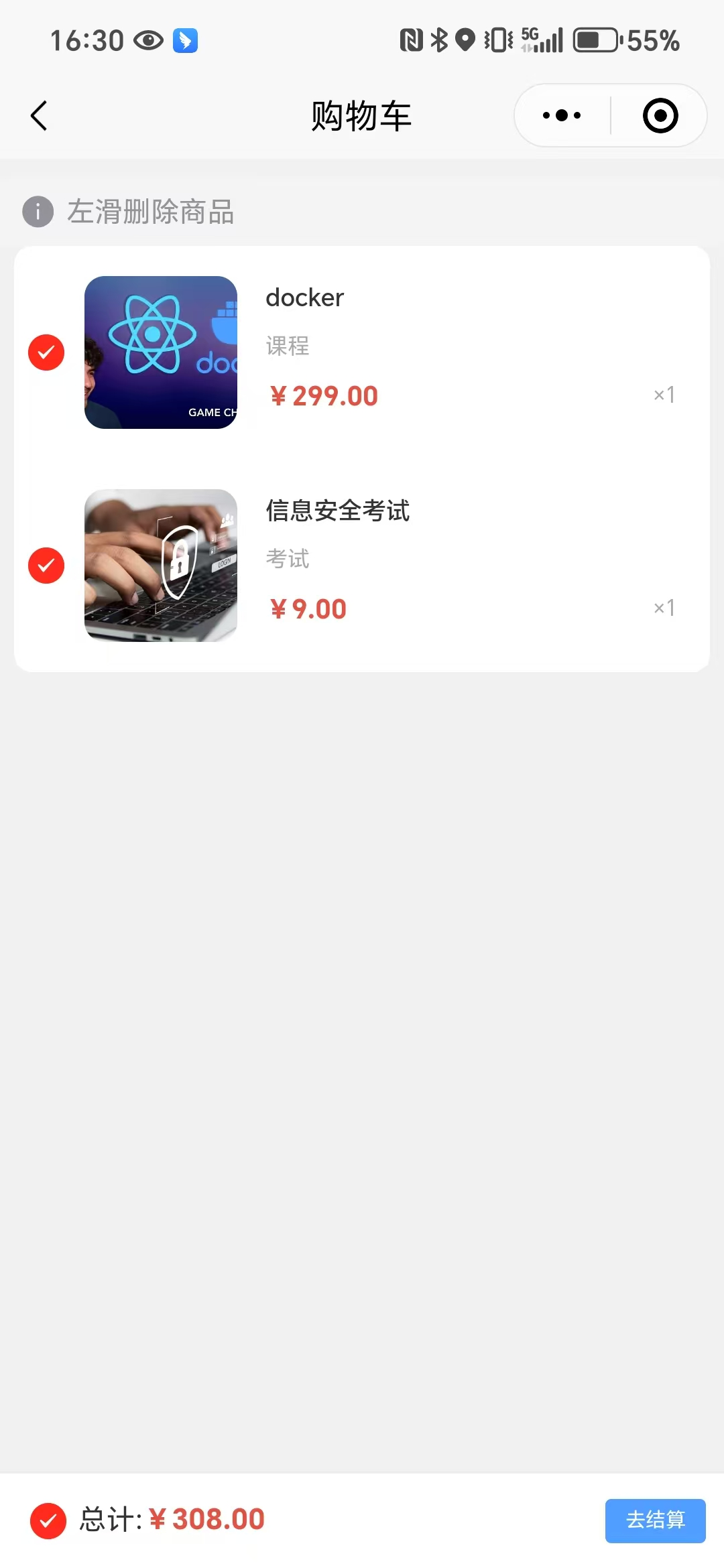Open the docker course thumbnail
Image resolution: width=724 pixels, height=1568 pixels.
(161, 352)
